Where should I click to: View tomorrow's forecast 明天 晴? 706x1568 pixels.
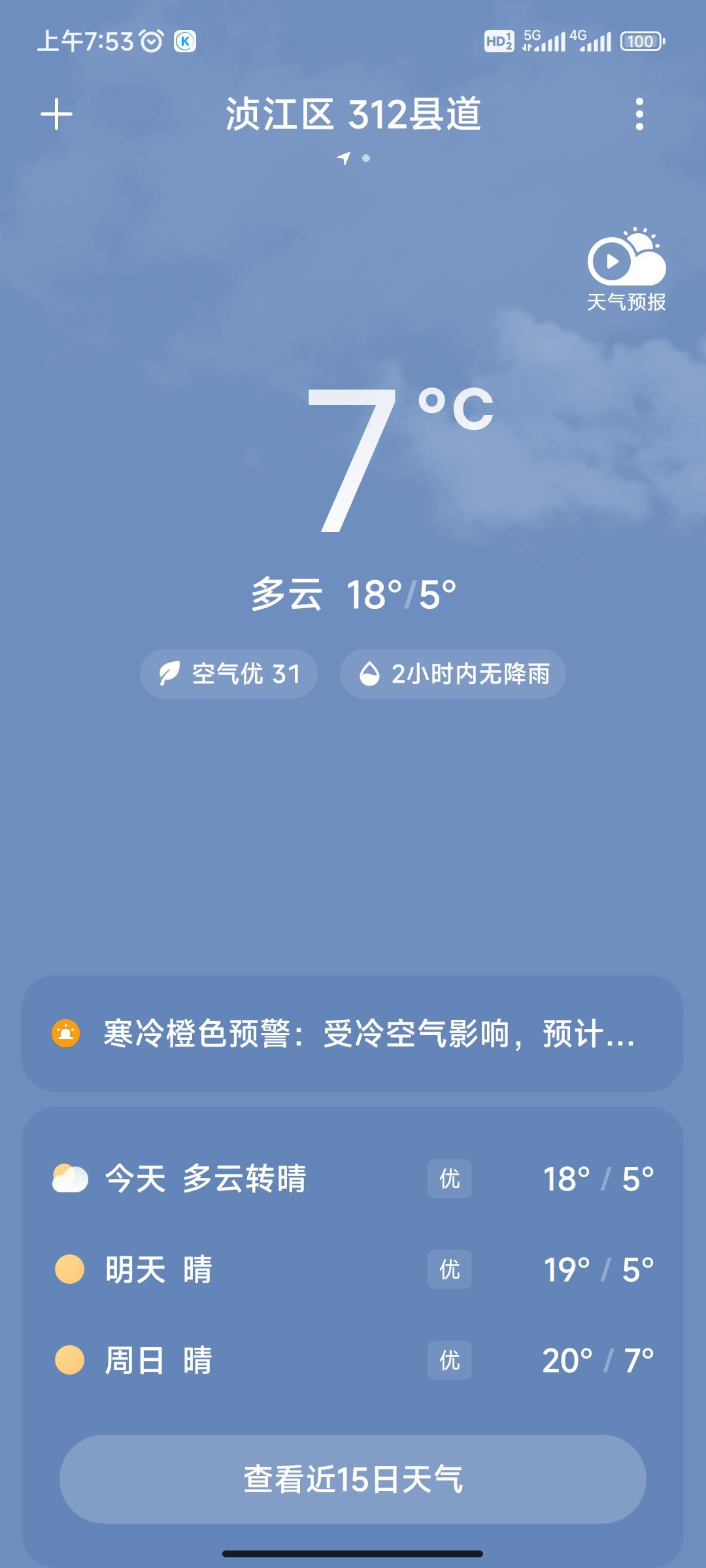[x=353, y=1269]
